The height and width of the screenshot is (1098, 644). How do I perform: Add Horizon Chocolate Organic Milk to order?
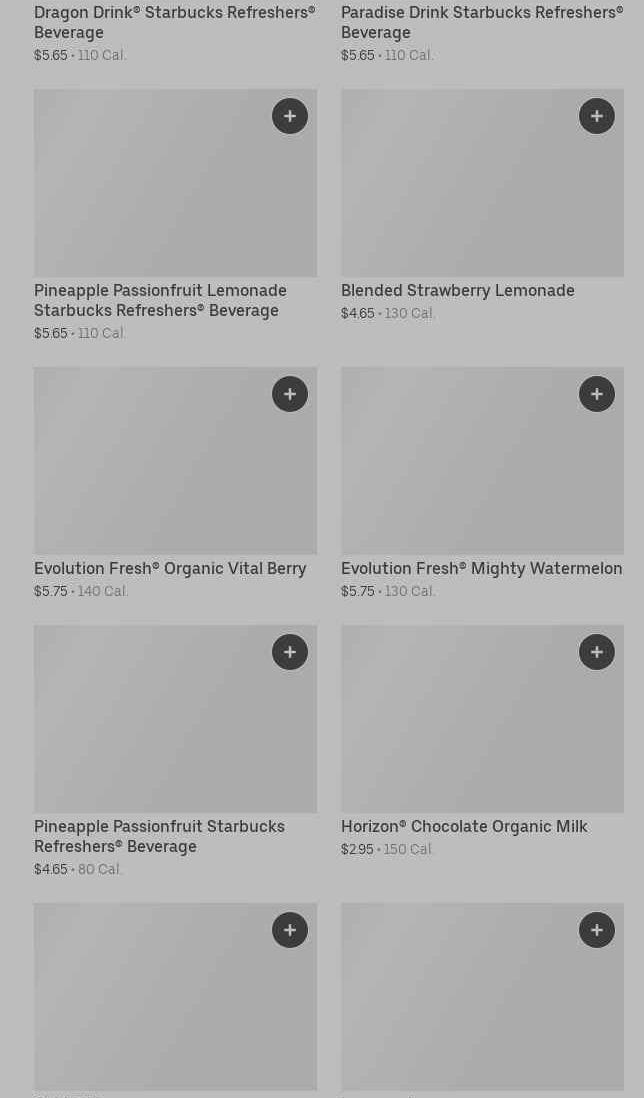[596, 652]
